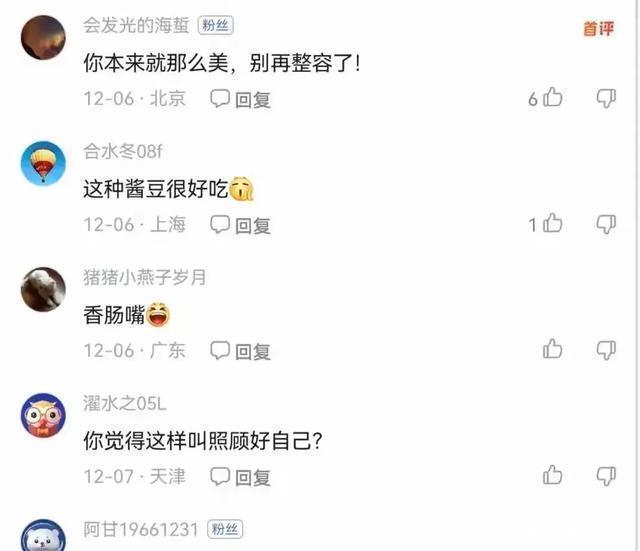Reply to 合水冬08f's comment

(x=240, y=225)
